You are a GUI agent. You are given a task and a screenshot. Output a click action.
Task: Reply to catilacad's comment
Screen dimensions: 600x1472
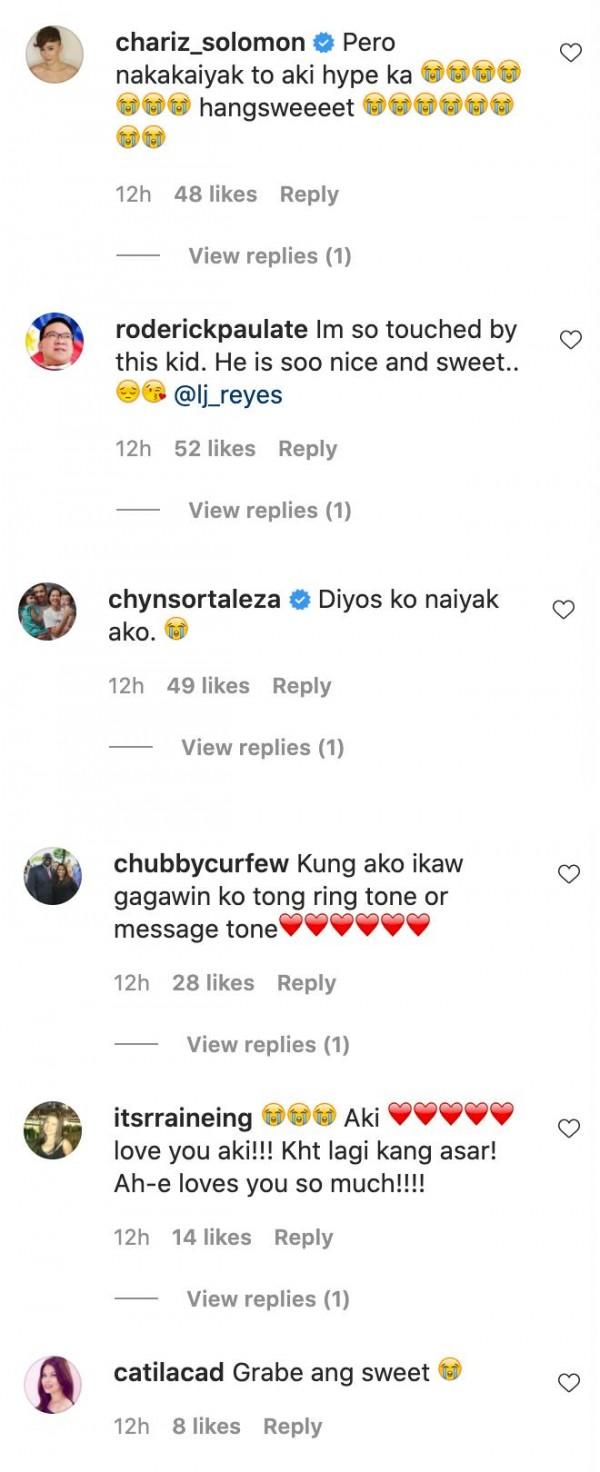click(x=292, y=1426)
